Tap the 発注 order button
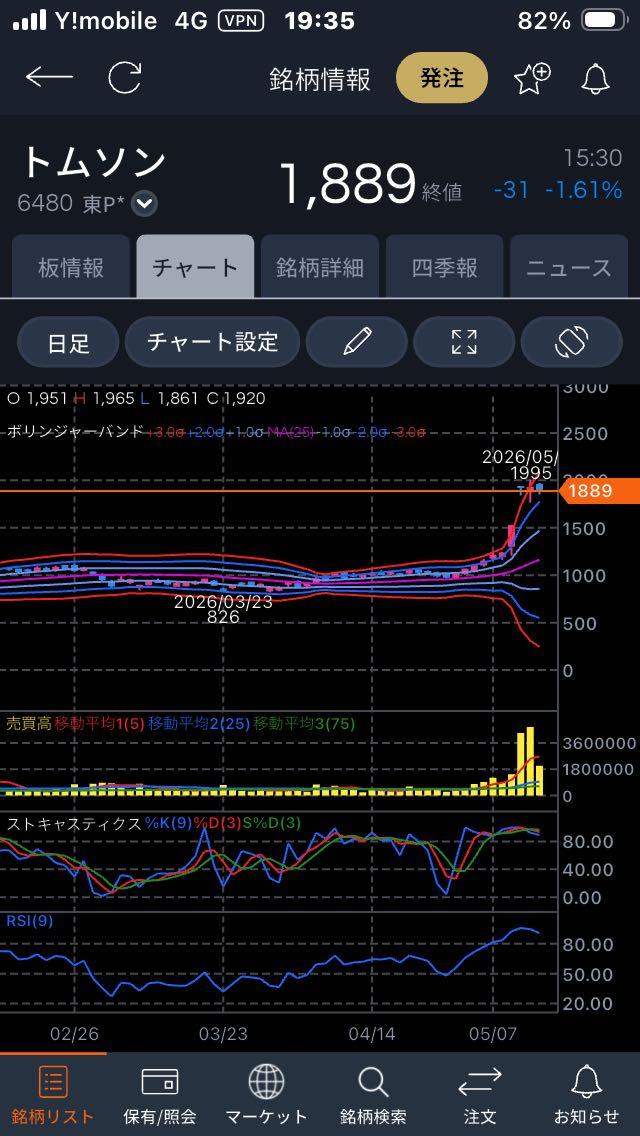Screen dimensions: 640x1136 (x=441, y=78)
